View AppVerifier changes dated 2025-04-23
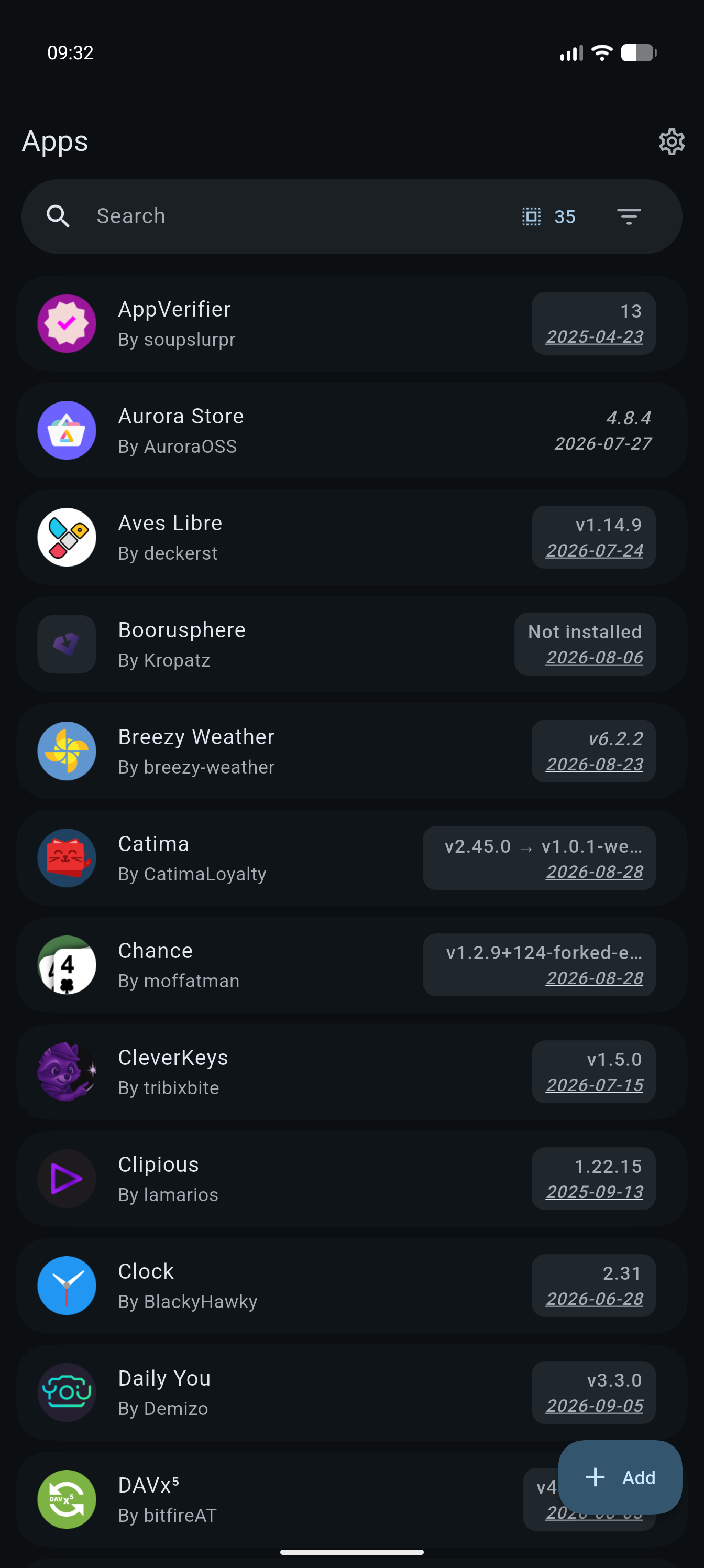The width and height of the screenshot is (704, 1568). [x=594, y=336]
